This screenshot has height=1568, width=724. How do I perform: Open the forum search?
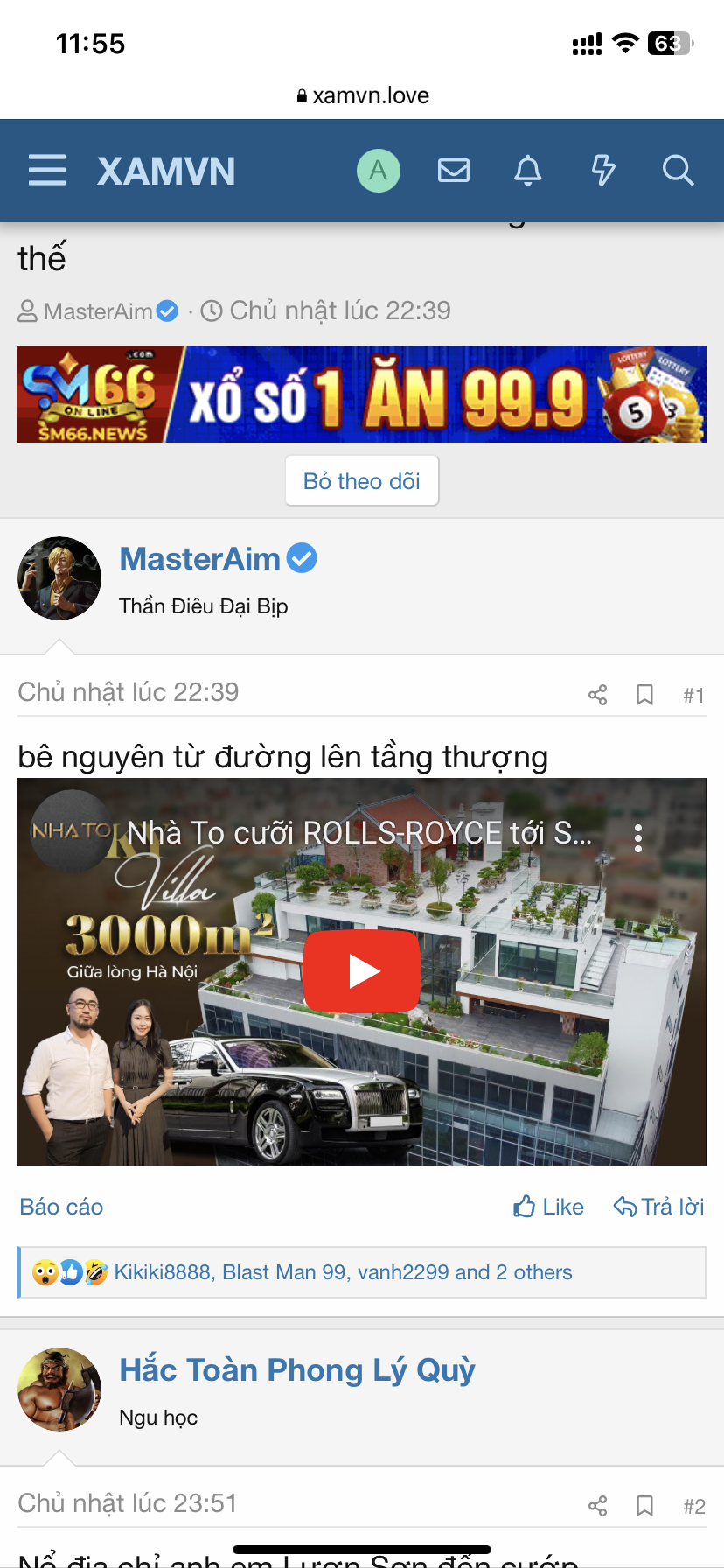tap(678, 170)
